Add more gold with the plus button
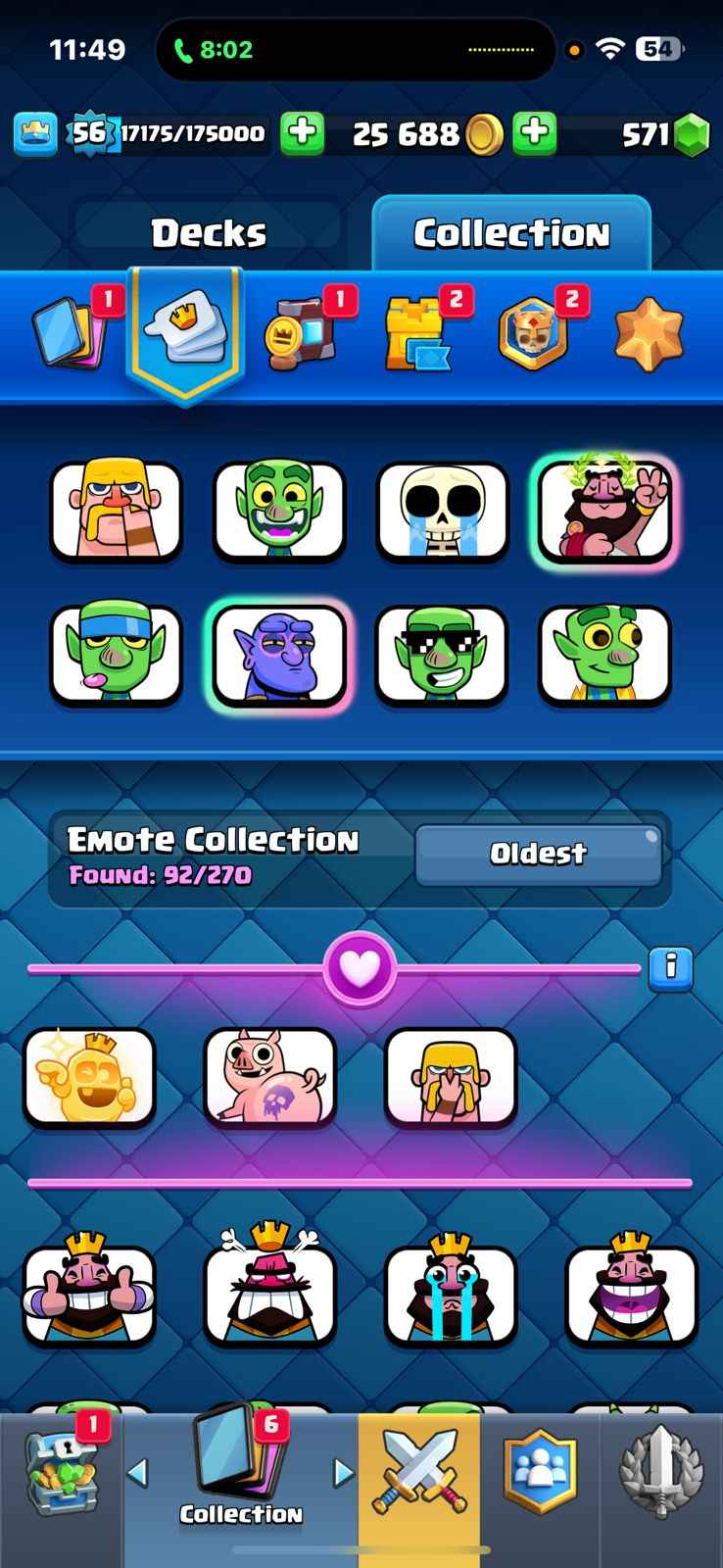This screenshot has width=723, height=1568. click(535, 134)
